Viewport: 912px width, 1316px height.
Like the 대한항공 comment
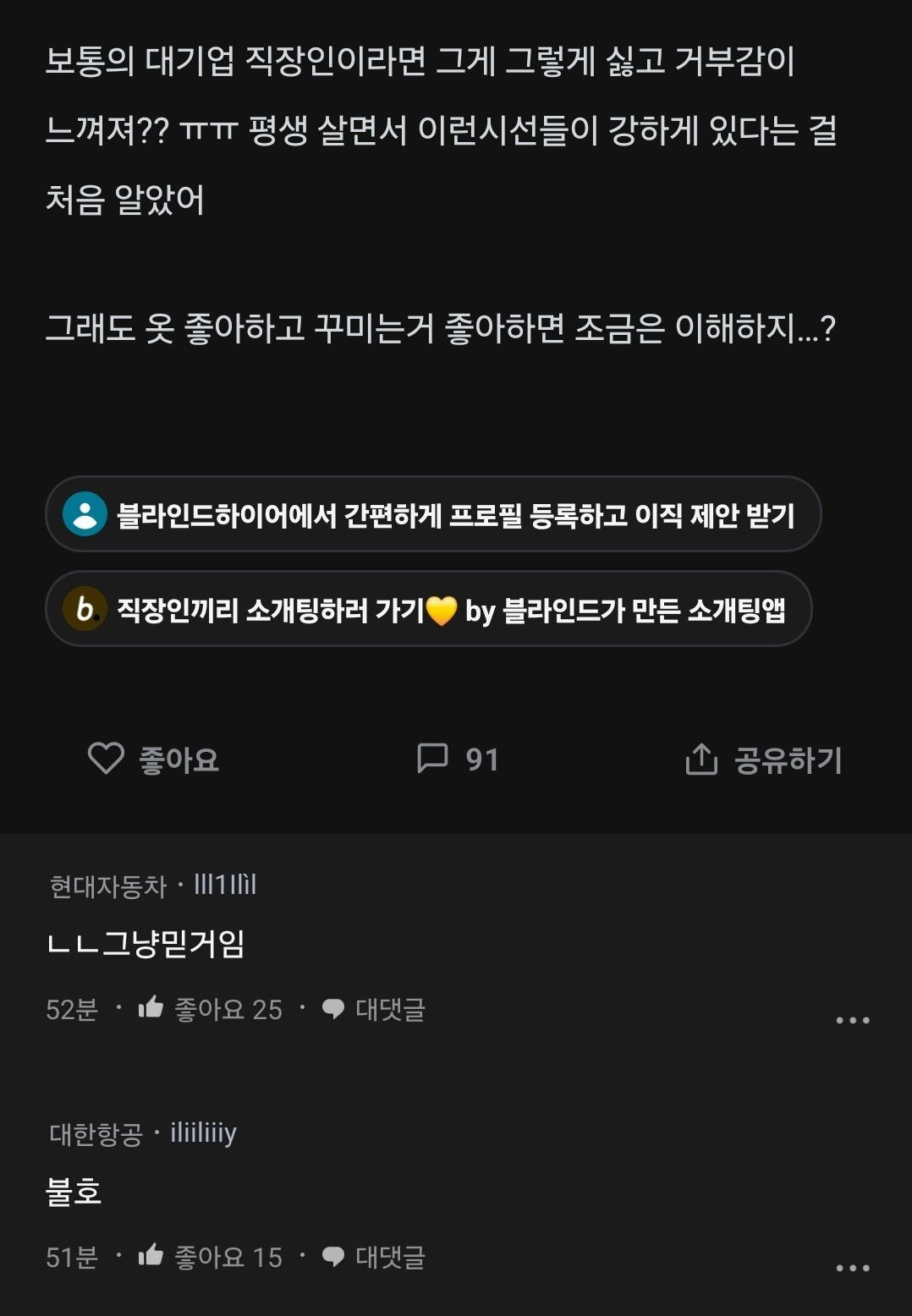click(x=210, y=1256)
